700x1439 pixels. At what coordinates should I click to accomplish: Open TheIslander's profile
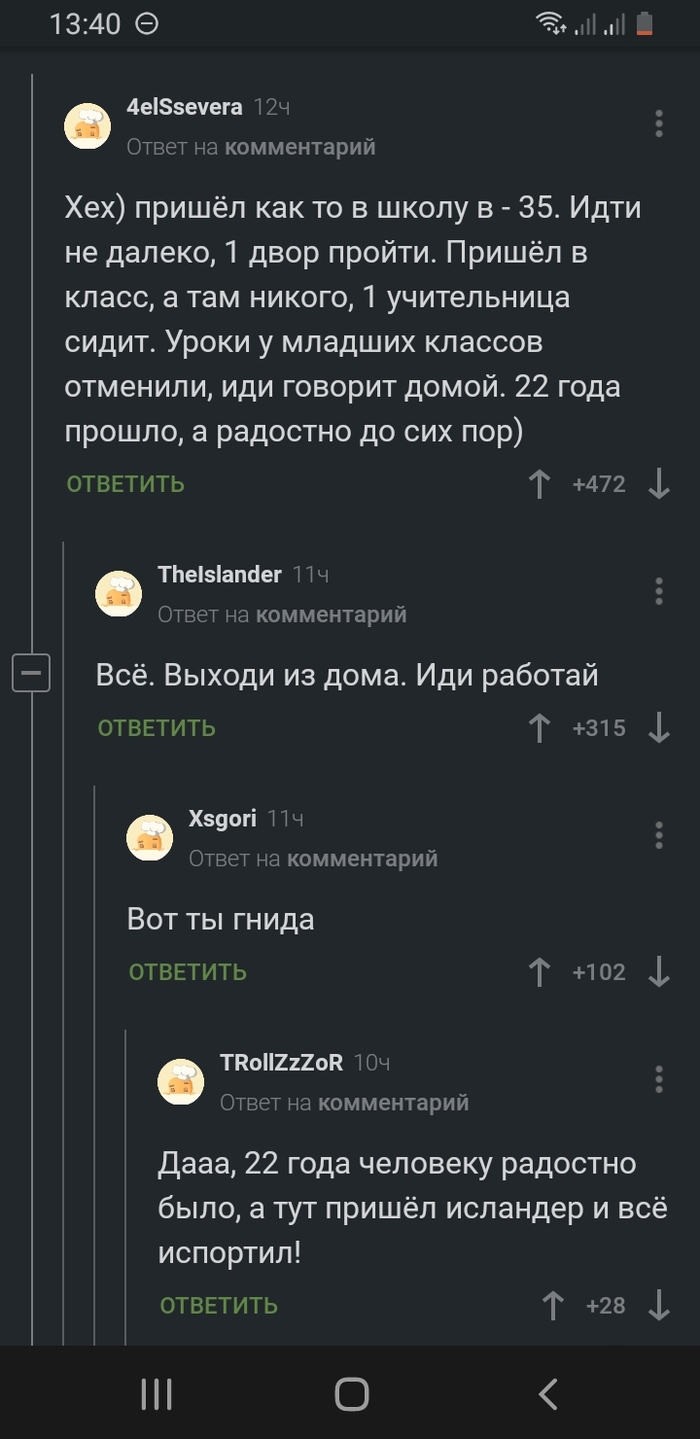point(220,574)
